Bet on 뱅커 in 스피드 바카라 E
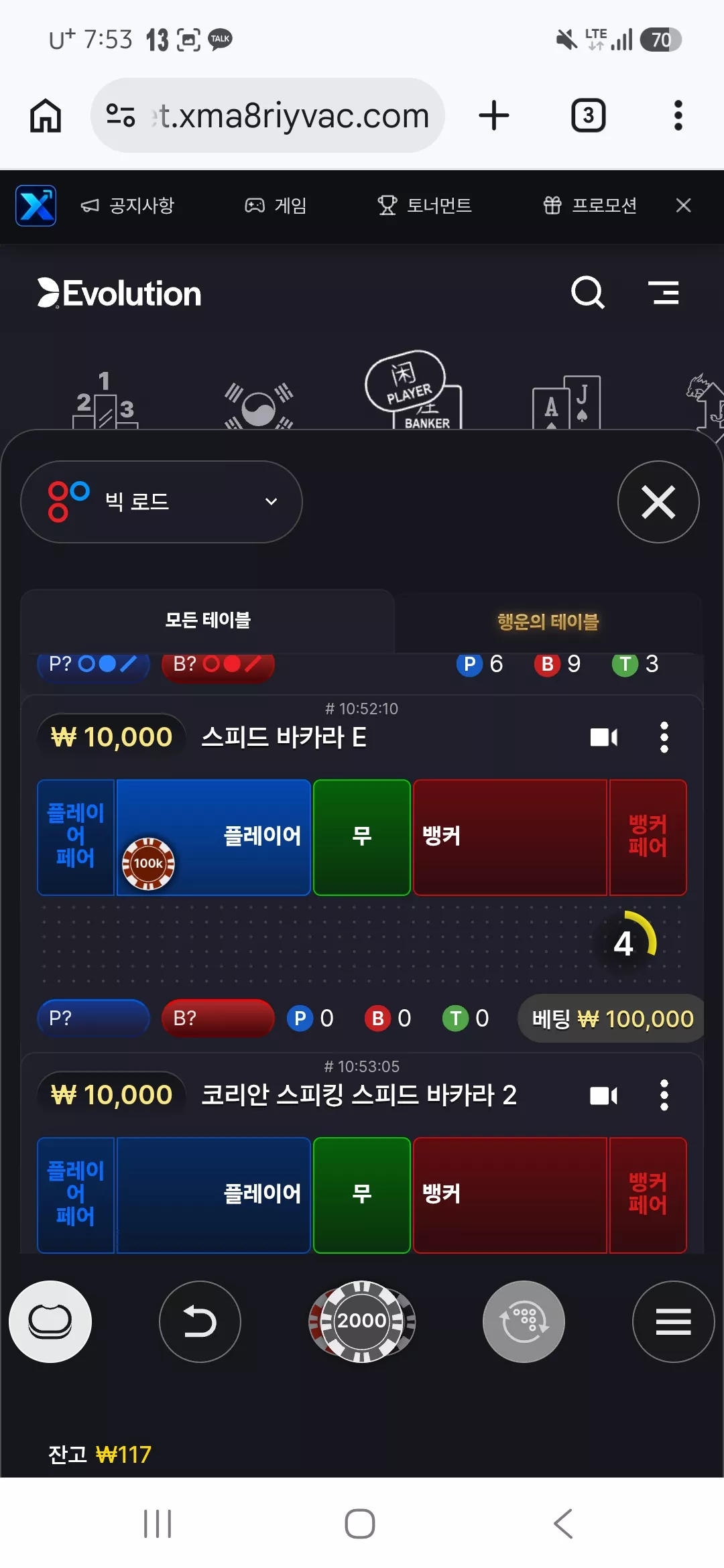The width and height of the screenshot is (724, 1568). 510,837
